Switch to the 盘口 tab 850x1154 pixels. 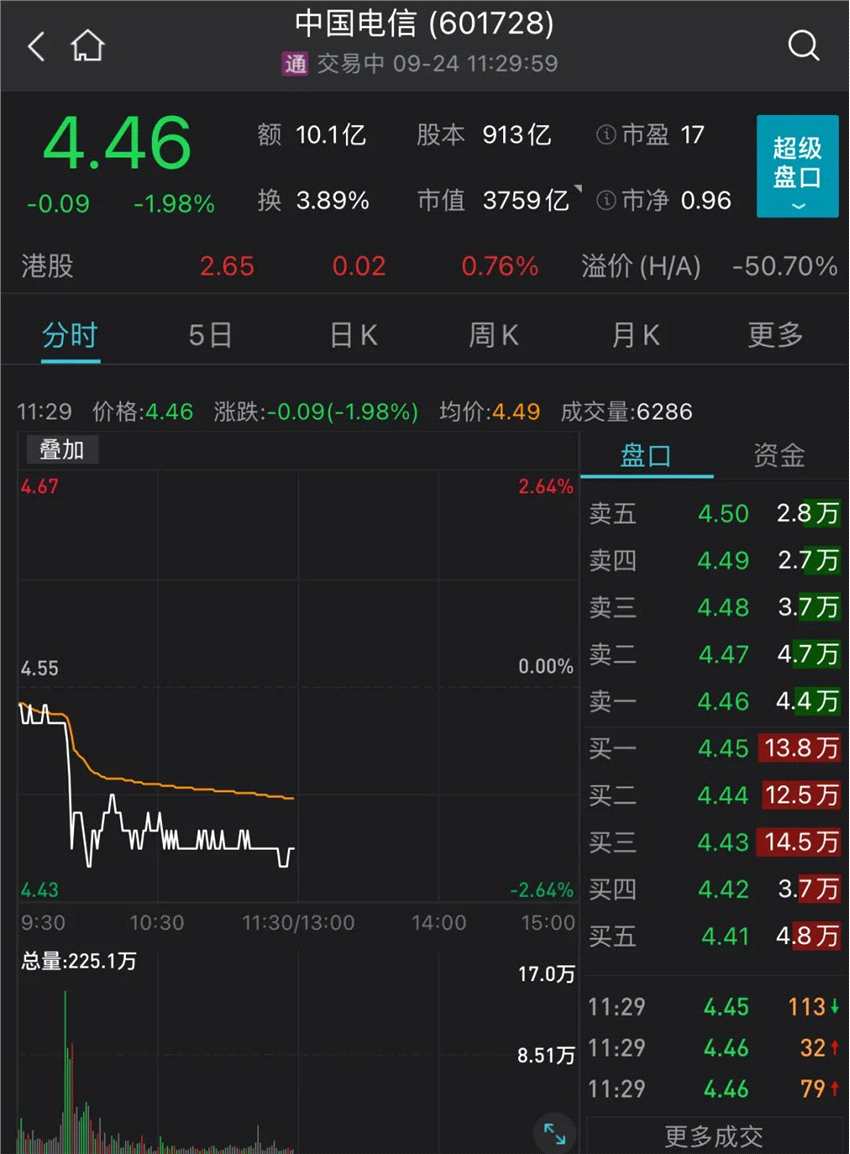(x=646, y=457)
